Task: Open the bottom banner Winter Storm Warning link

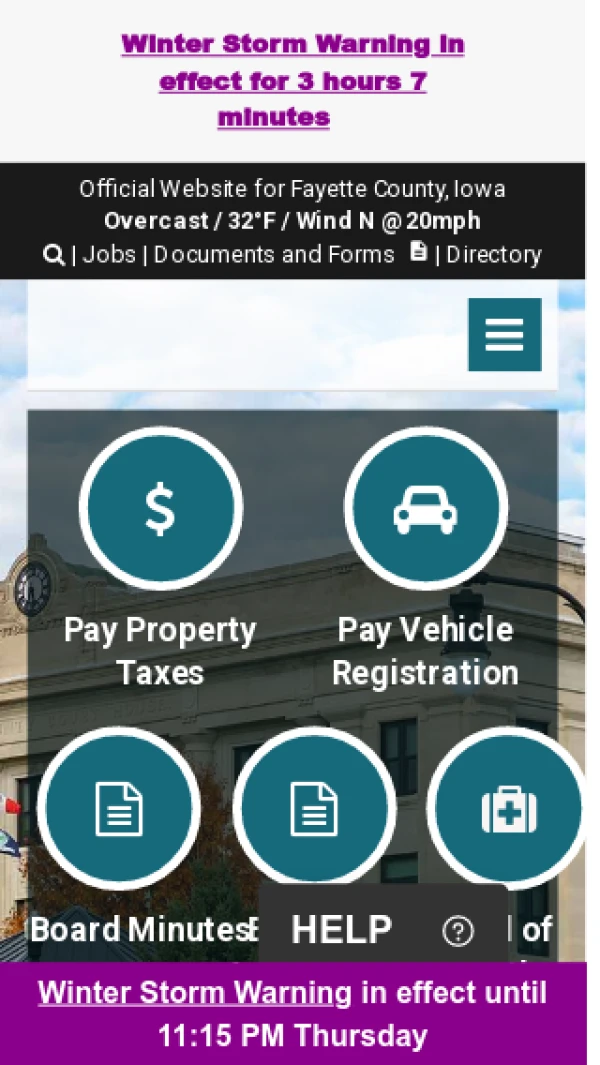Action: [x=195, y=993]
